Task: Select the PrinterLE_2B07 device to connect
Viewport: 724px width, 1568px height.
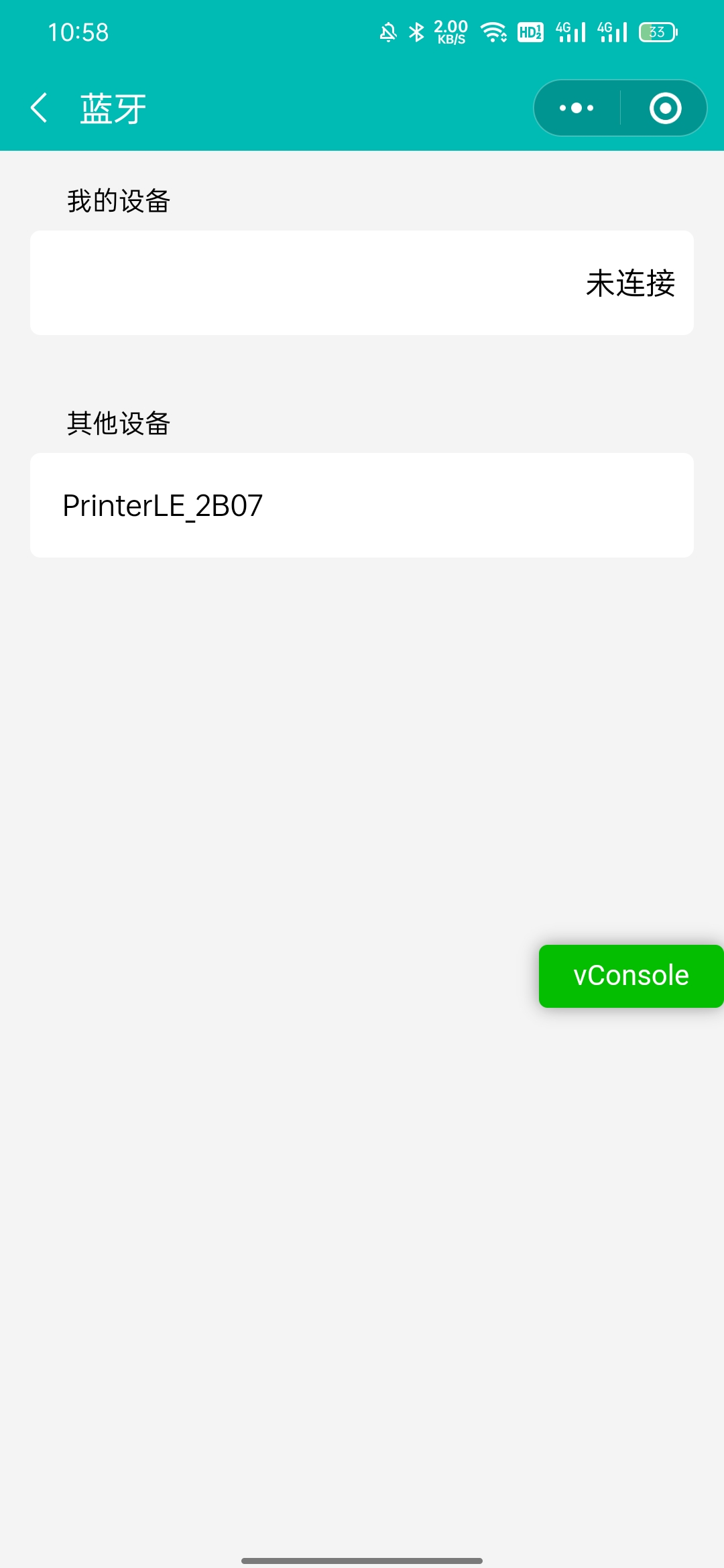Action: pyautogui.click(x=362, y=505)
